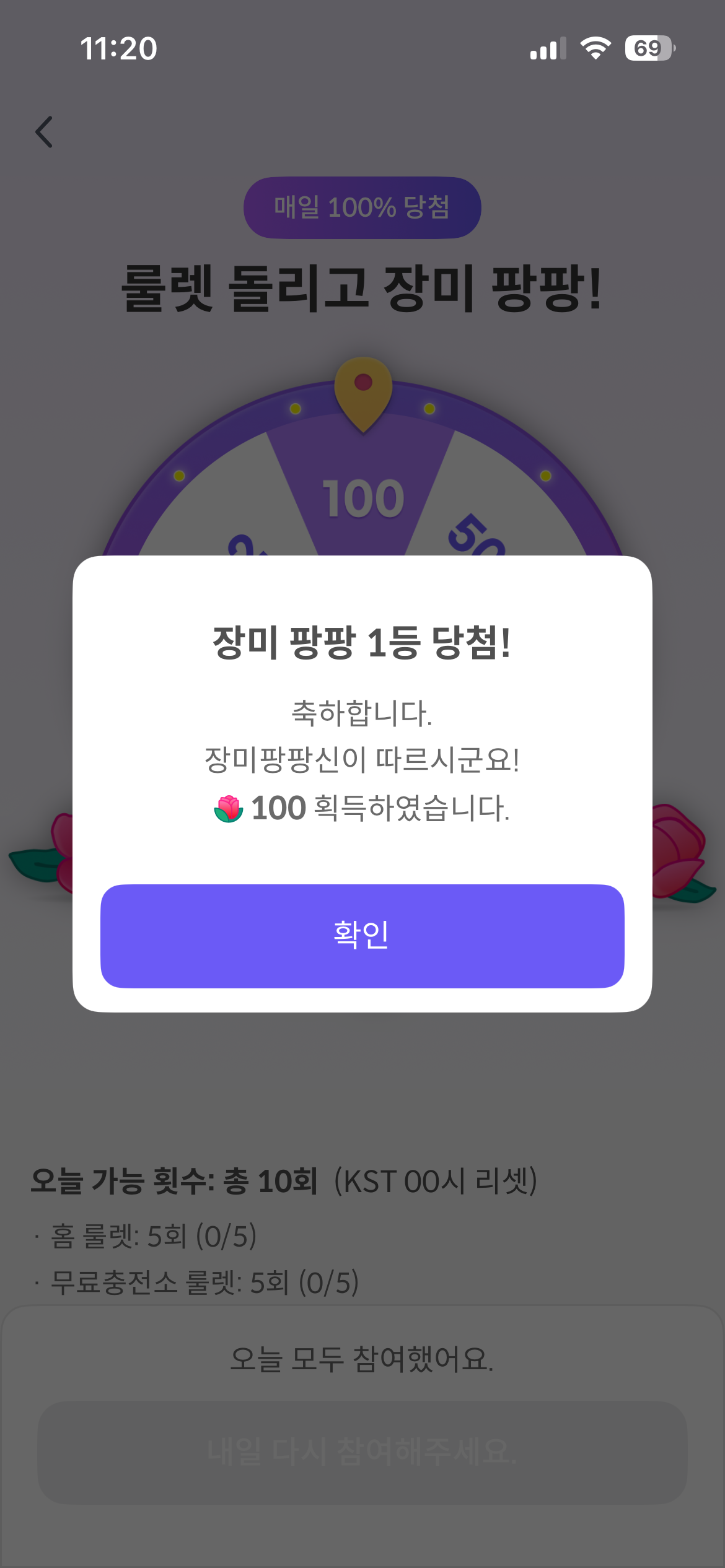Confirm the prize with the 확인 button
Screen dimensions: 725x1568
(x=362, y=936)
